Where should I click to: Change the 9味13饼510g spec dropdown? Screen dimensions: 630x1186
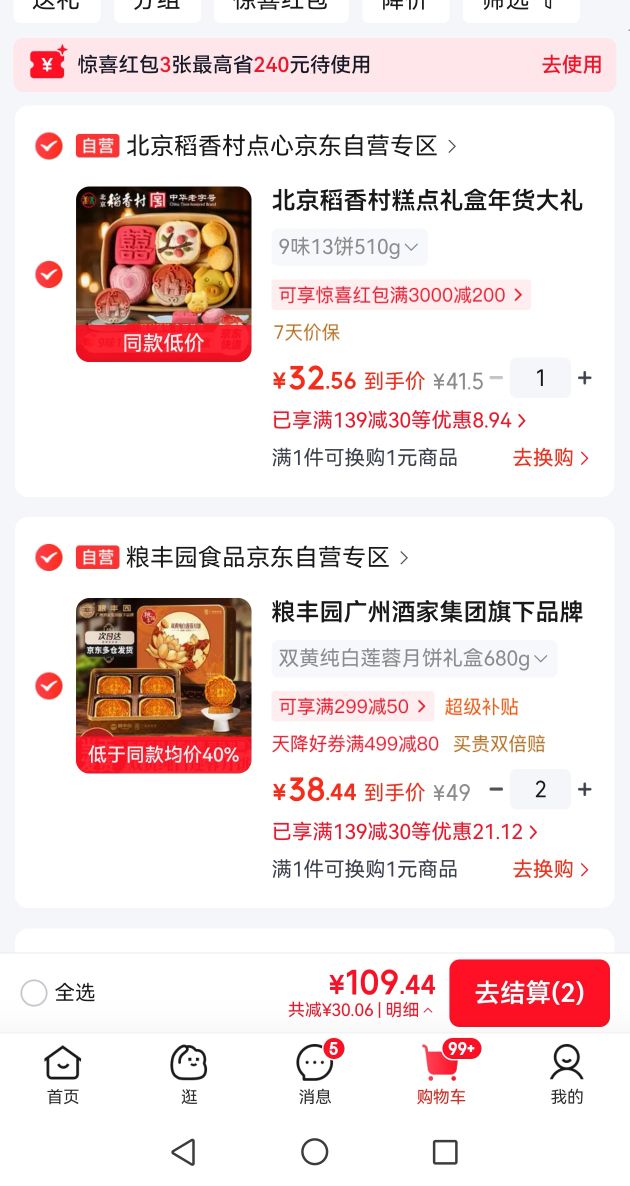tap(349, 247)
